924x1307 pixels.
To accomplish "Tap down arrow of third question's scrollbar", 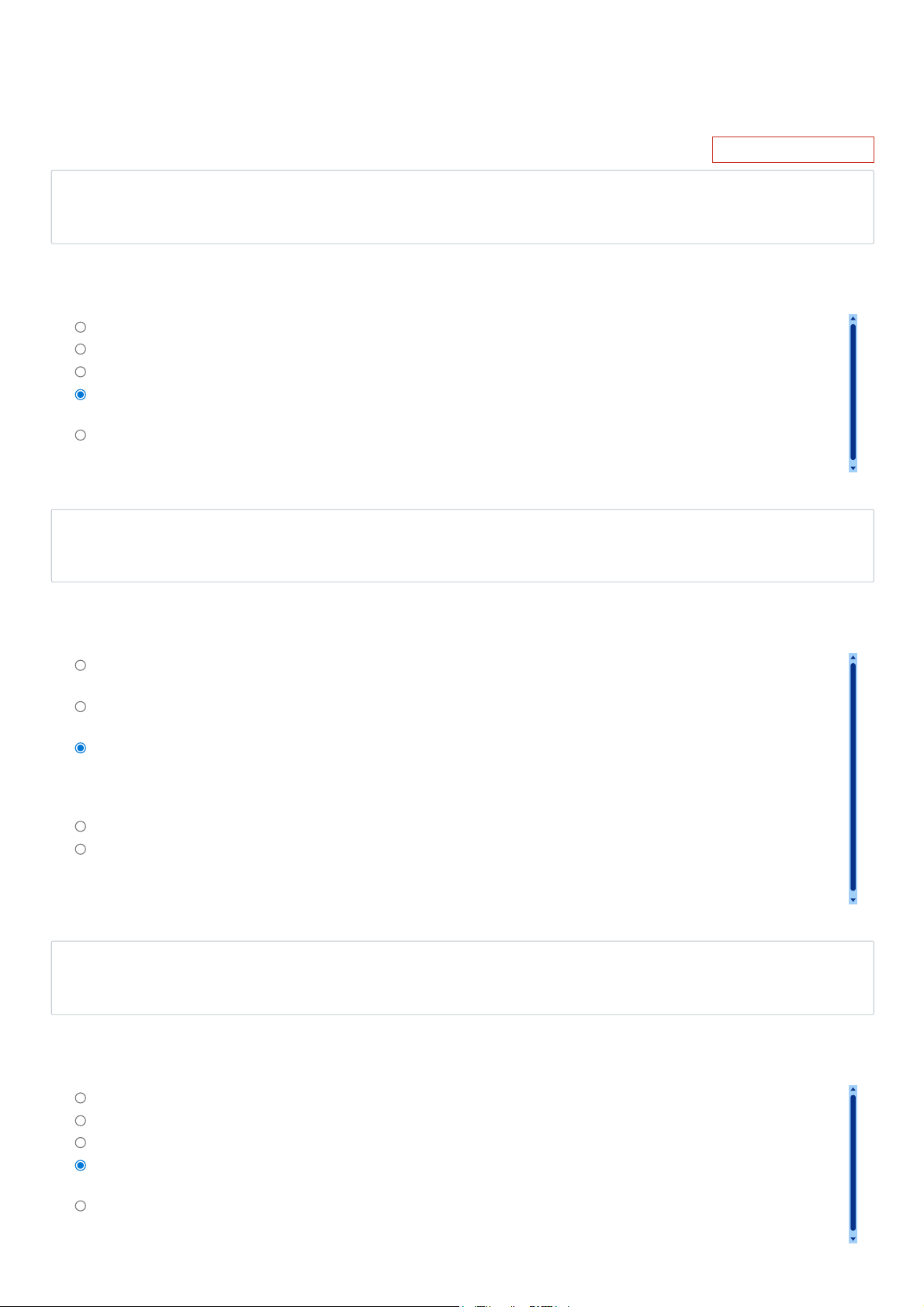I will click(853, 1240).
